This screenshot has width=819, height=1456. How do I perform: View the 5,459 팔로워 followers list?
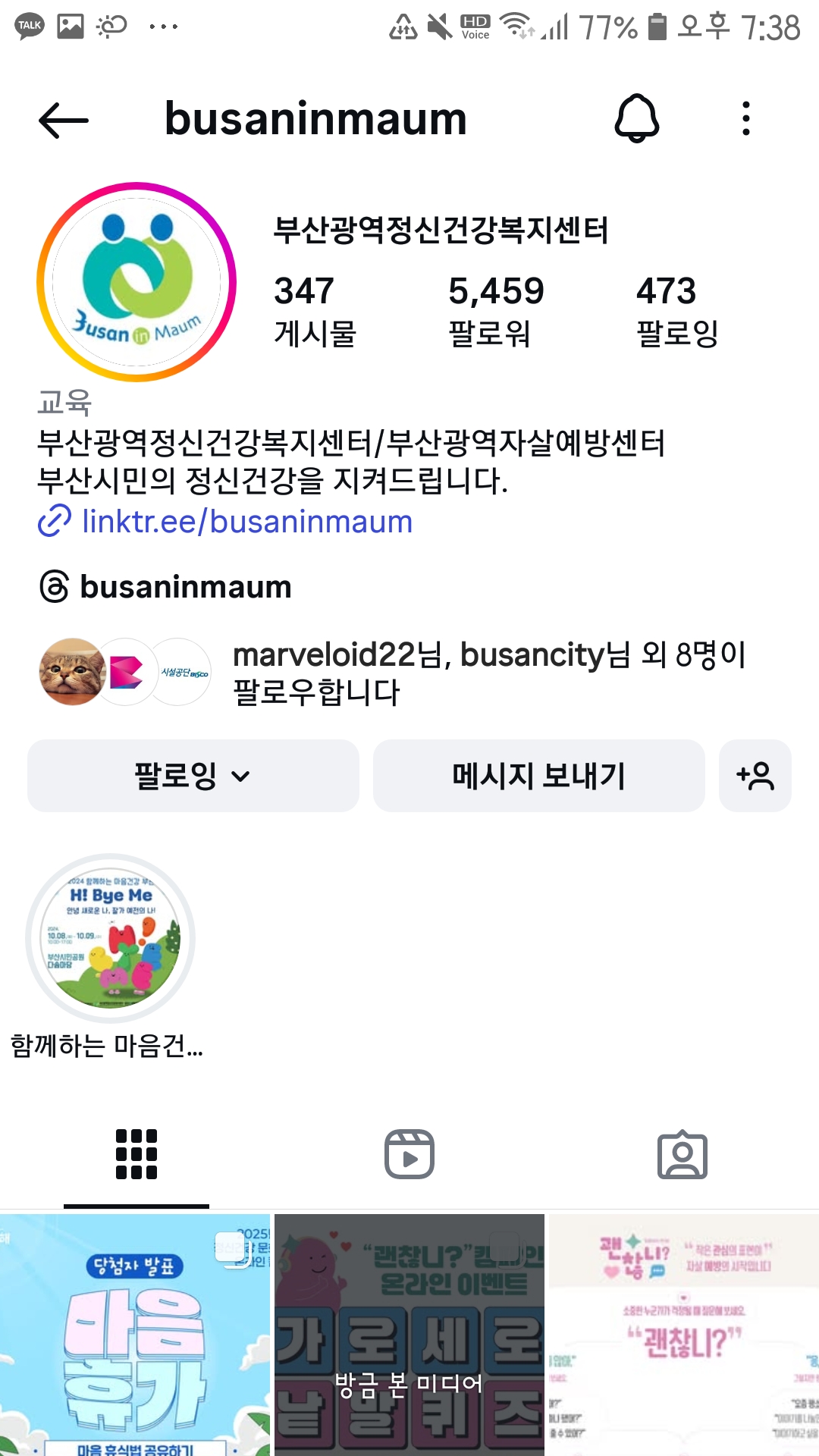[496, 311]
